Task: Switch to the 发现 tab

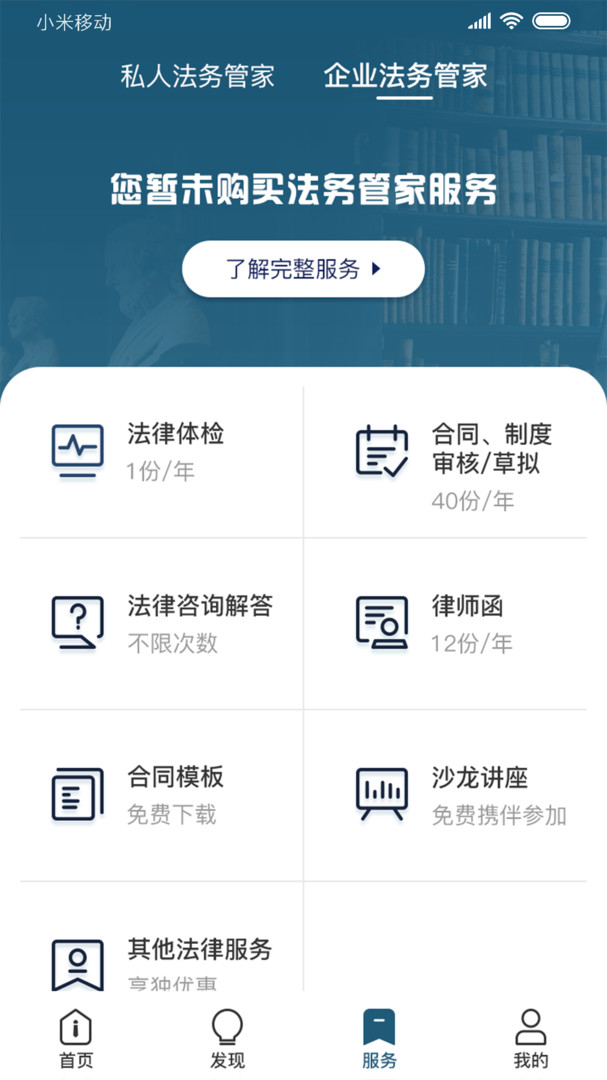Action: [x=228, y=1038]
